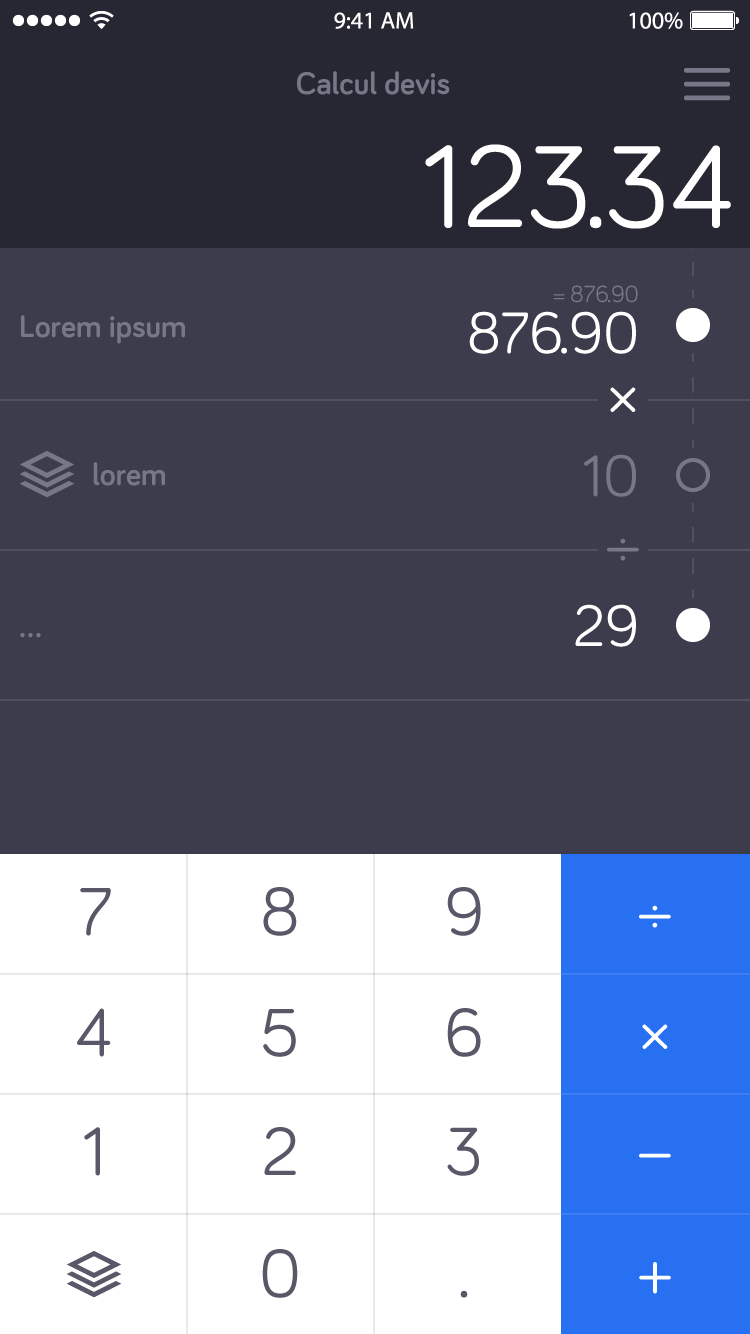The image size is (750, 1334).
Task: Toggle the circle next to 10
Action: click(693, 475)
